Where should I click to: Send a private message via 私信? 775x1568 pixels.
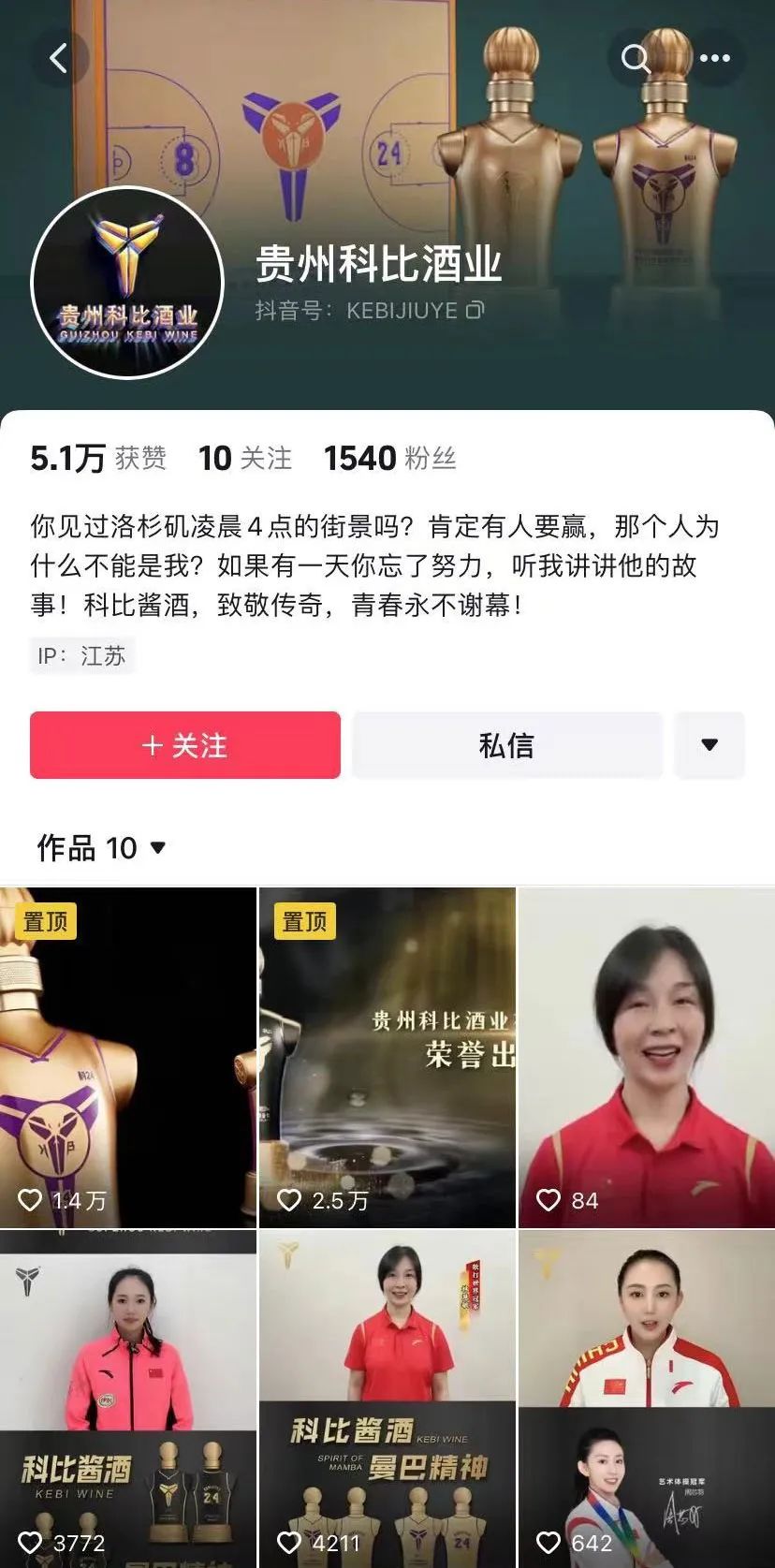pyautogui.click(x=506, y=745)
